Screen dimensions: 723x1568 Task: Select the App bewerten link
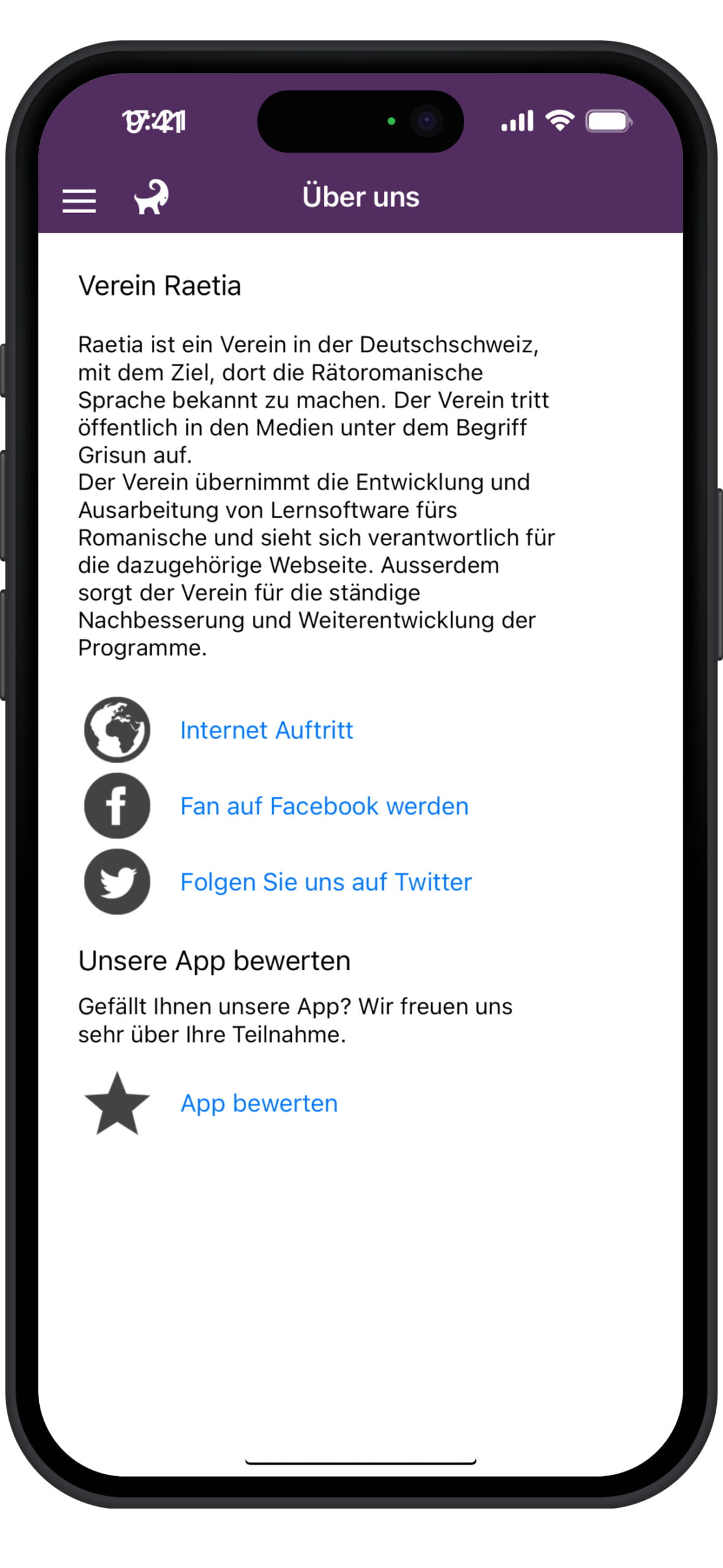[259, 1102]
